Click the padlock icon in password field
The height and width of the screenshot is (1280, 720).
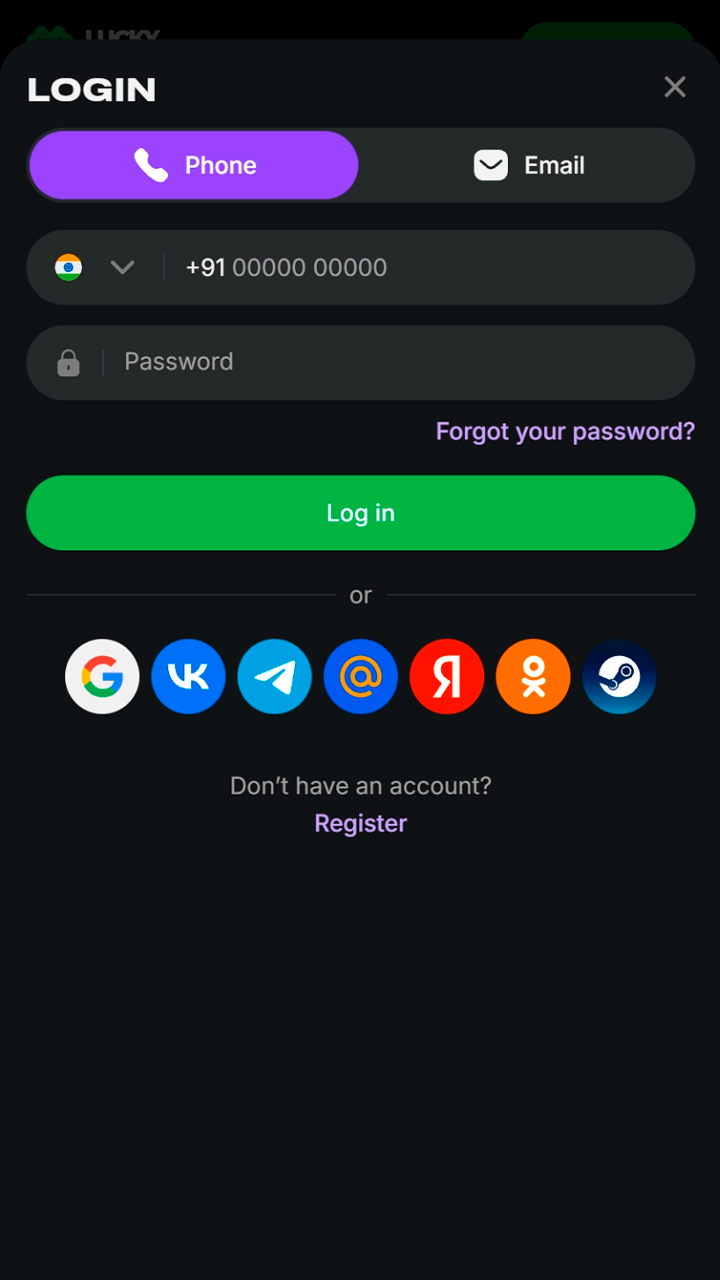click(x=66, y=362)
